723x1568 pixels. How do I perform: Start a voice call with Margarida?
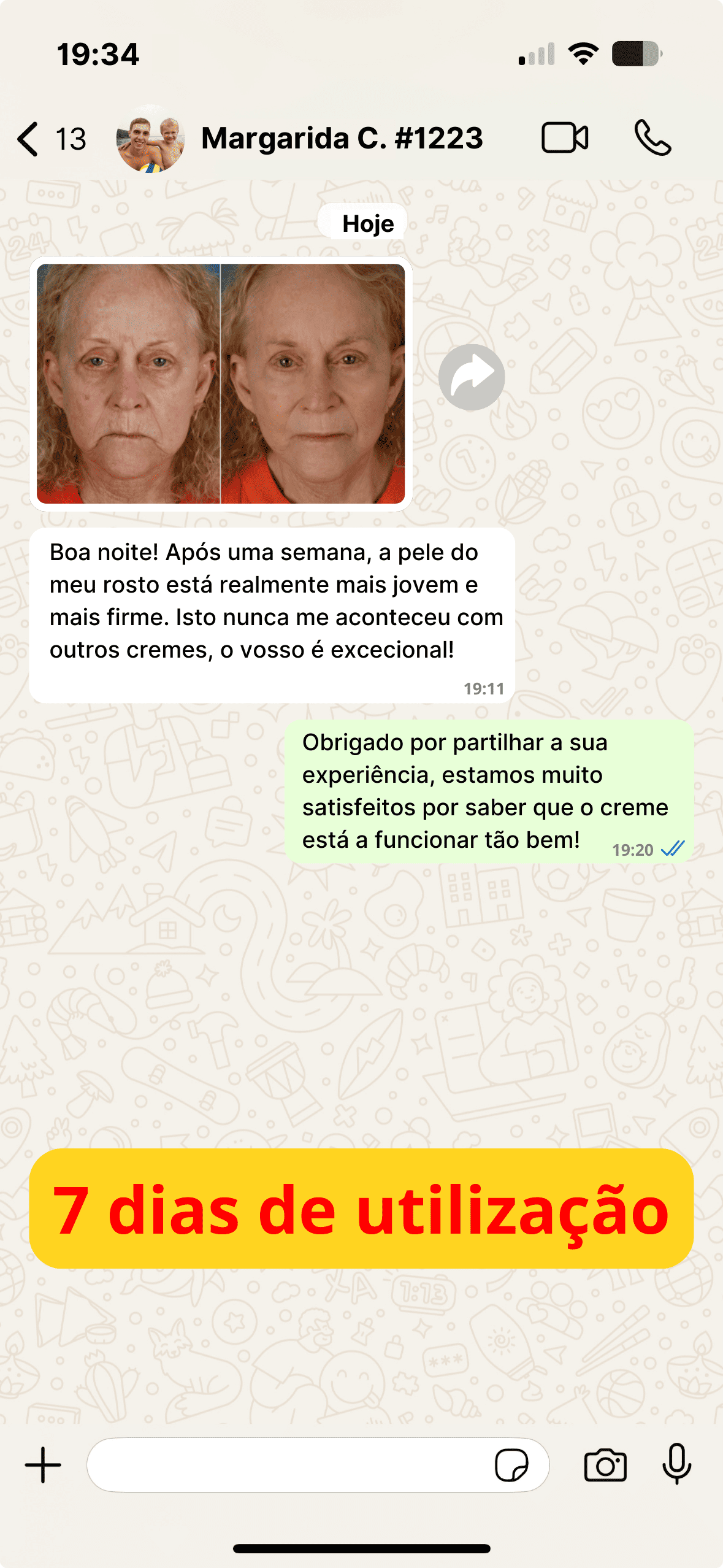(652, 138)
